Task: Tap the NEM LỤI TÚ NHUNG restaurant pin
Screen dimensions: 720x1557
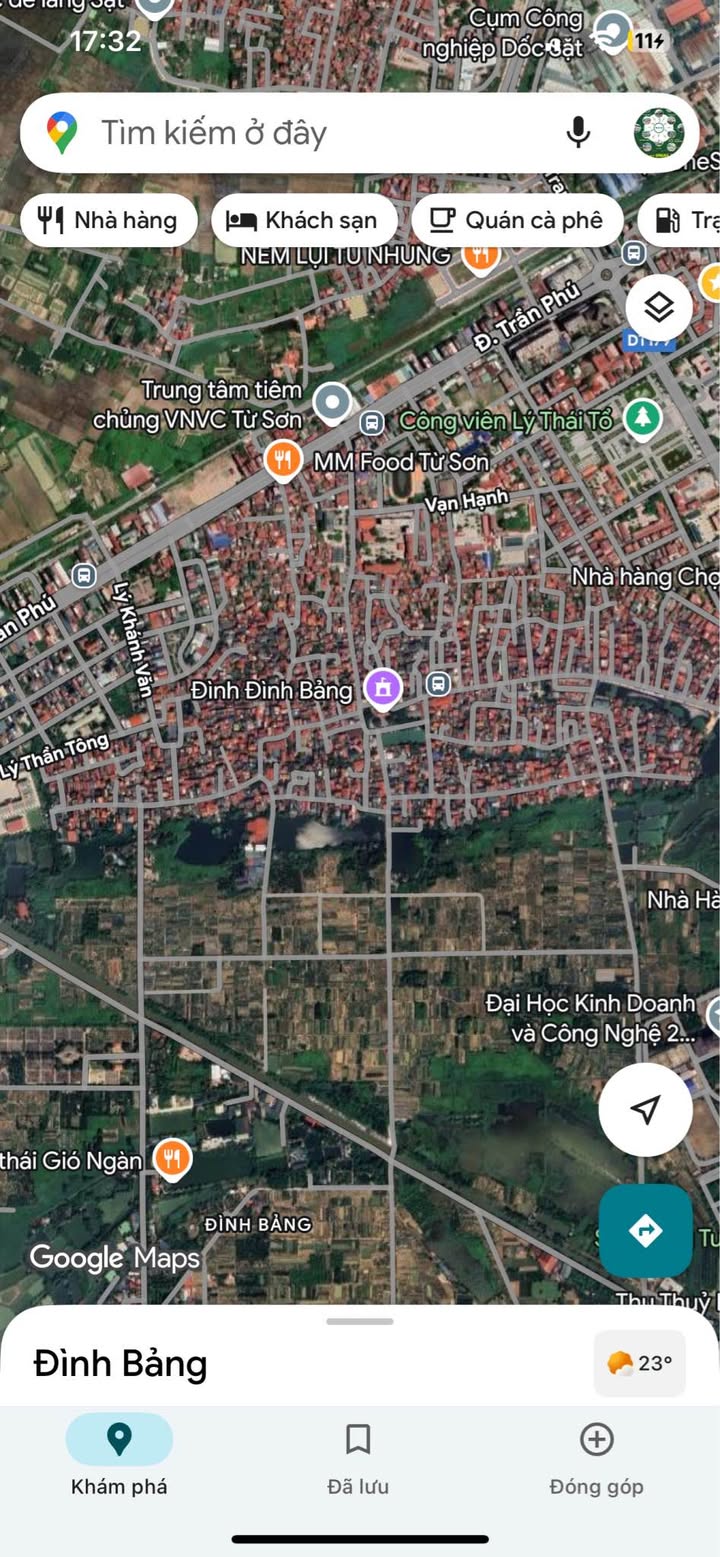Action: pos(481,256)
